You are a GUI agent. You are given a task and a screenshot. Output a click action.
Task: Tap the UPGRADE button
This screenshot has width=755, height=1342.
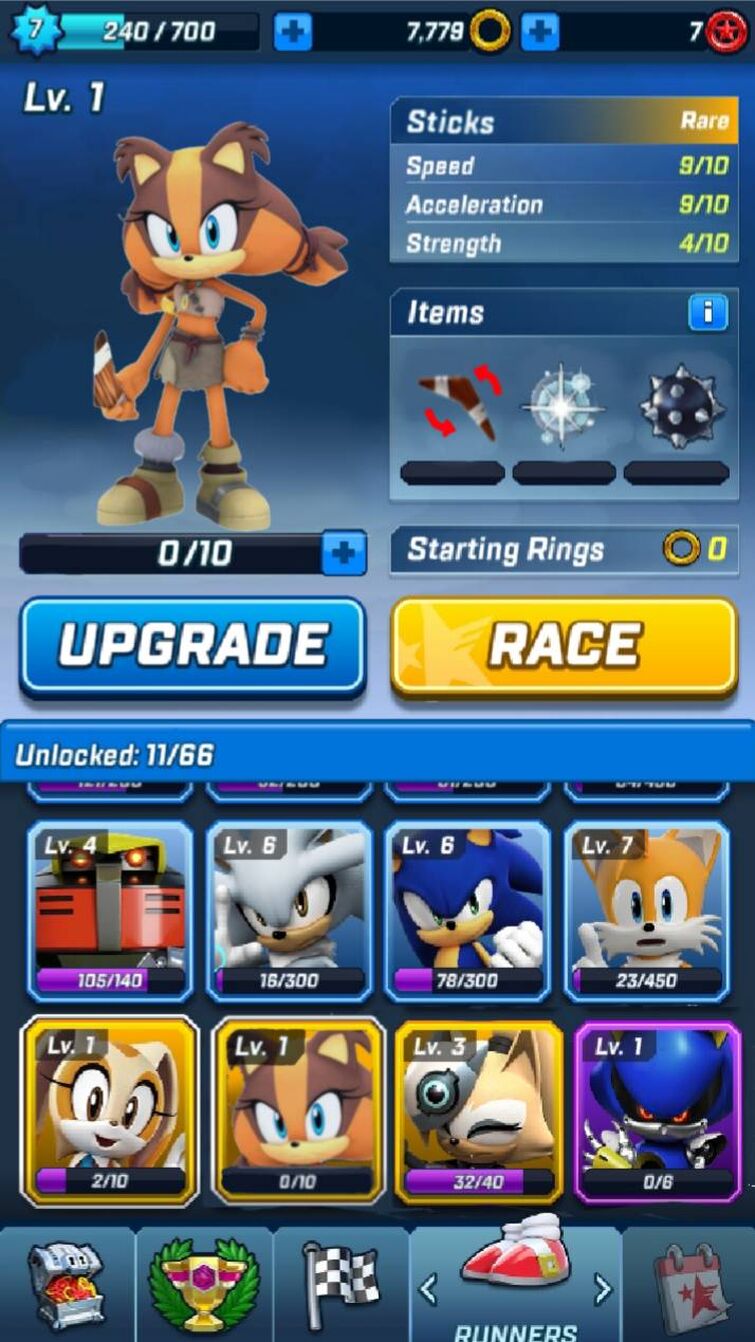tap(192, 645)
